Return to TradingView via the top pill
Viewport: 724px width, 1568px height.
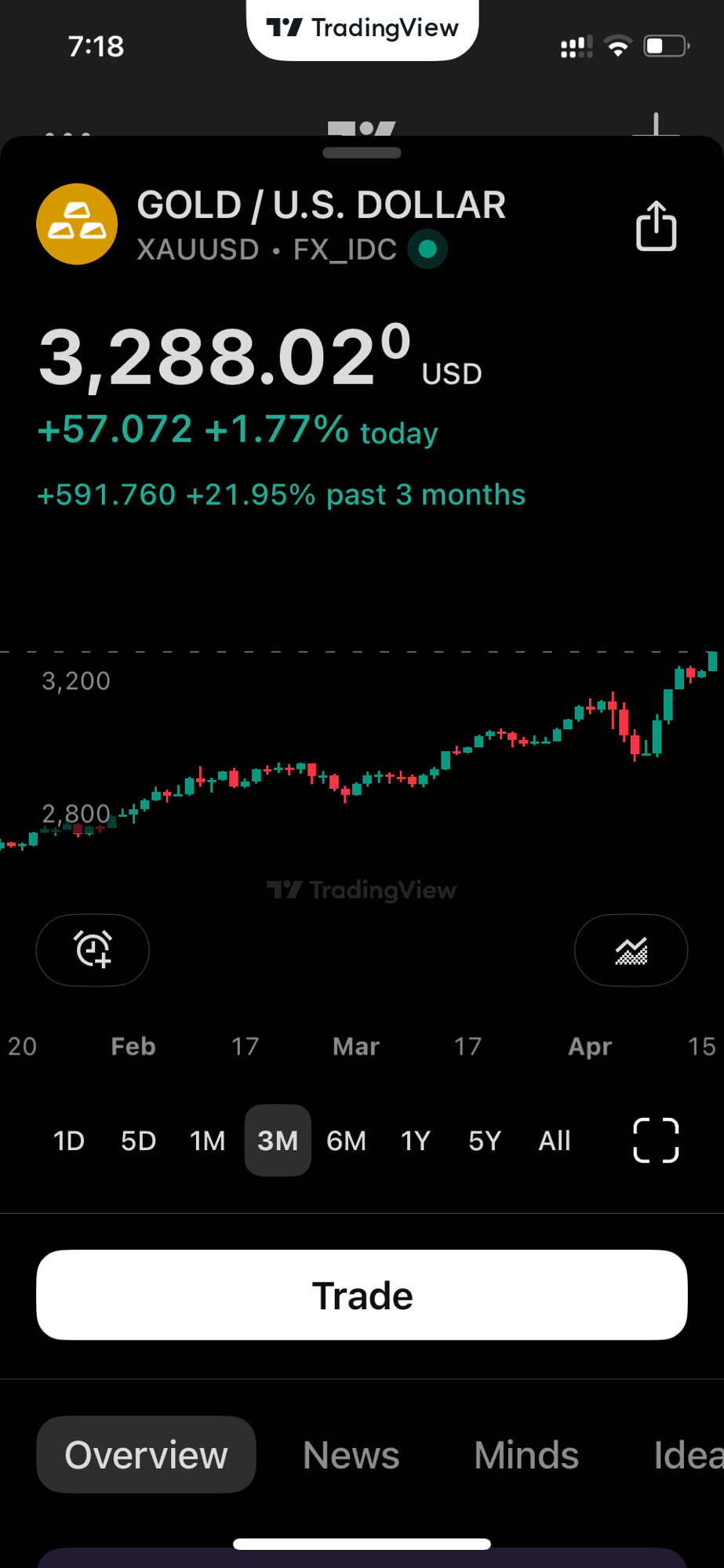(x=362, y=29)
